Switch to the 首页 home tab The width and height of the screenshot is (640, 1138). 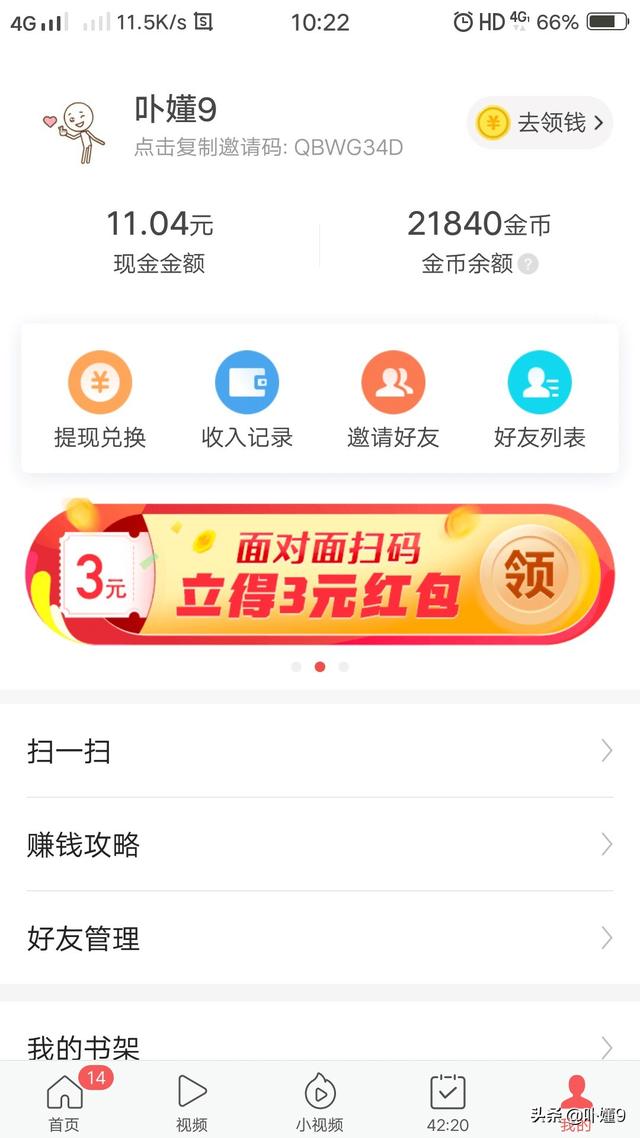click(x=64, y=1100)
